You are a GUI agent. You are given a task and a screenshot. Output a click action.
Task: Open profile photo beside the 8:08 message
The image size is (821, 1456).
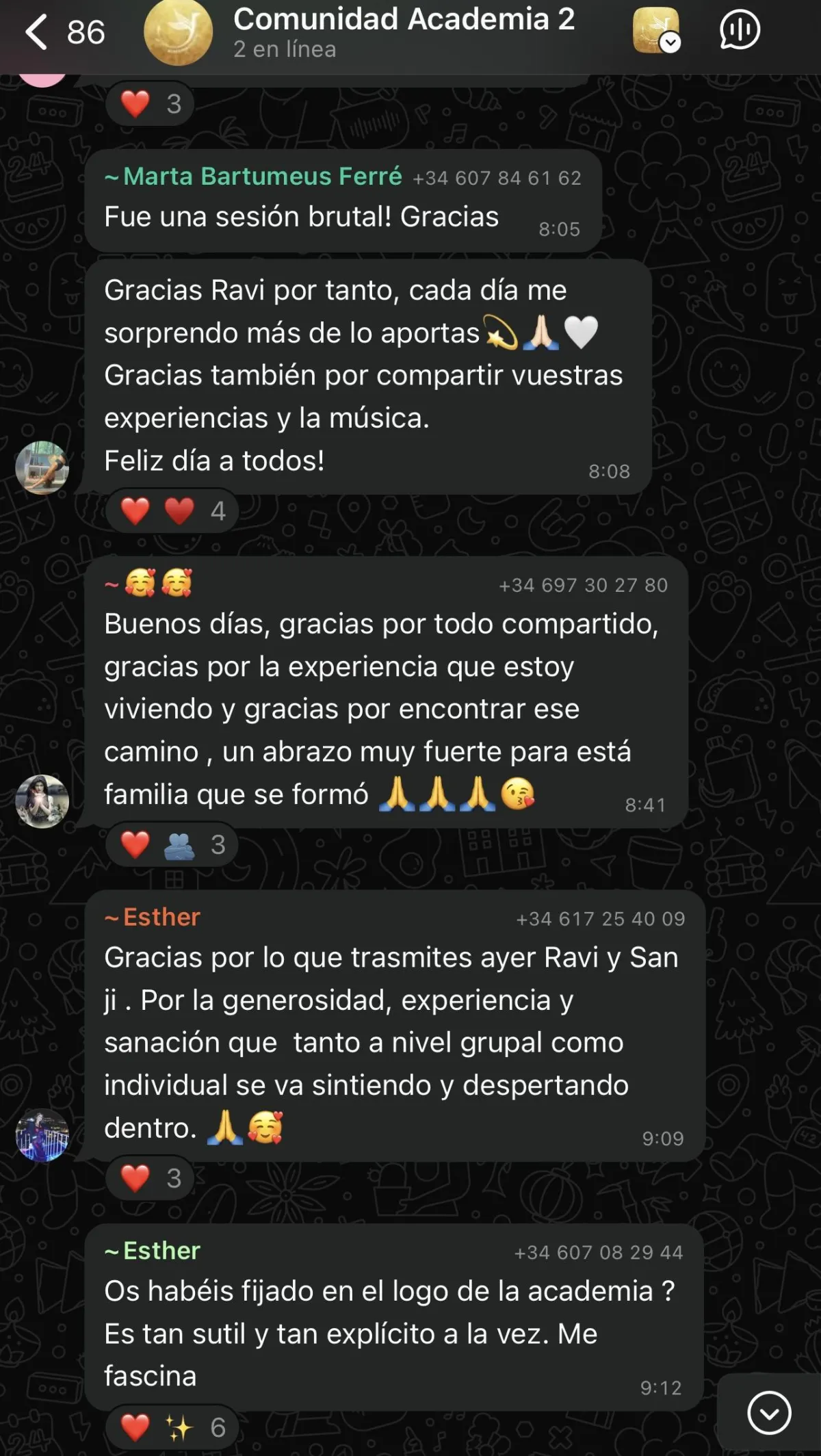42,468
